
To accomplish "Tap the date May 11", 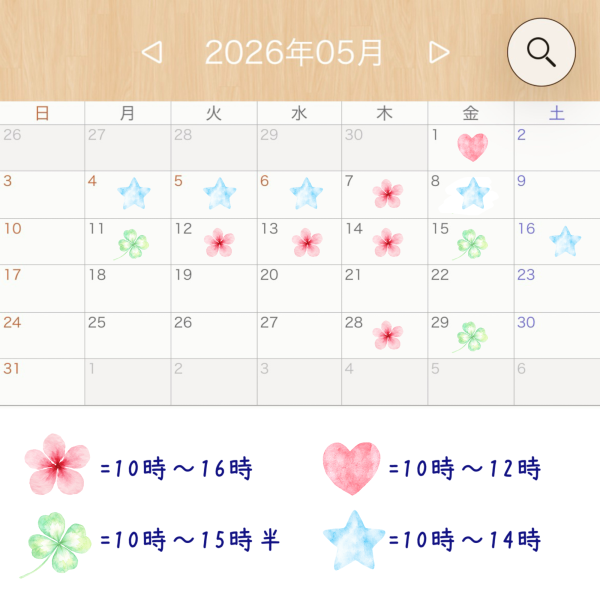I will 128,241.
